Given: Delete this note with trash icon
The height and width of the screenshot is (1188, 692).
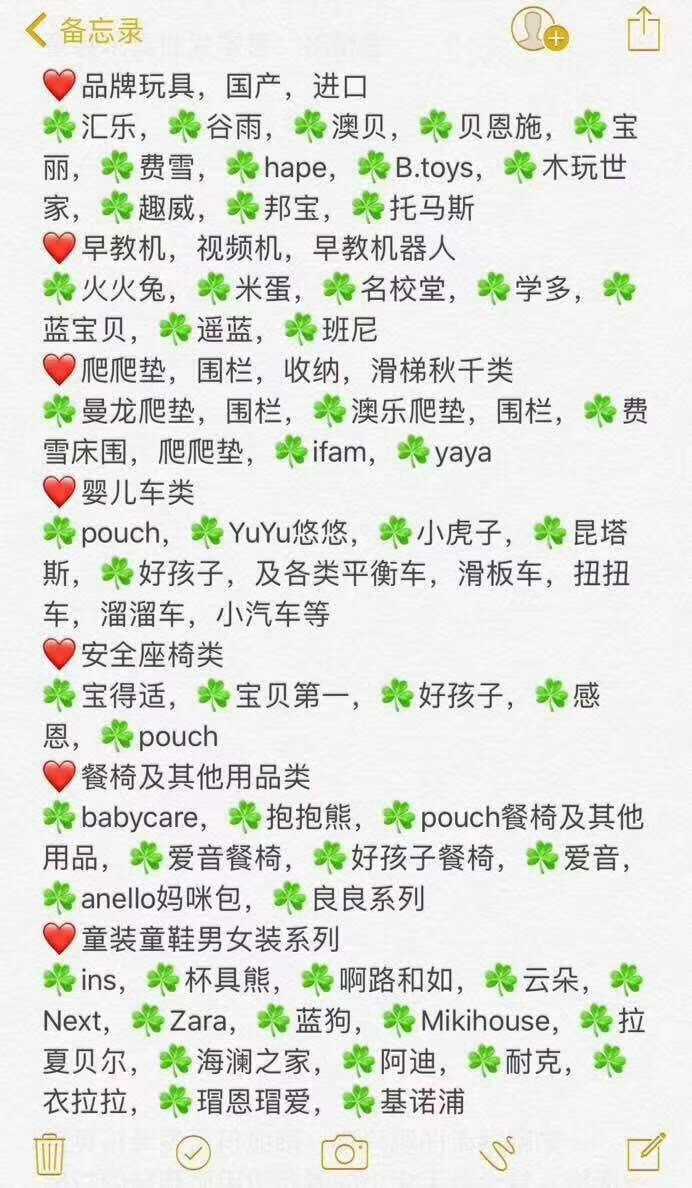Looking at the screenshot, I should click(50, 1153).
